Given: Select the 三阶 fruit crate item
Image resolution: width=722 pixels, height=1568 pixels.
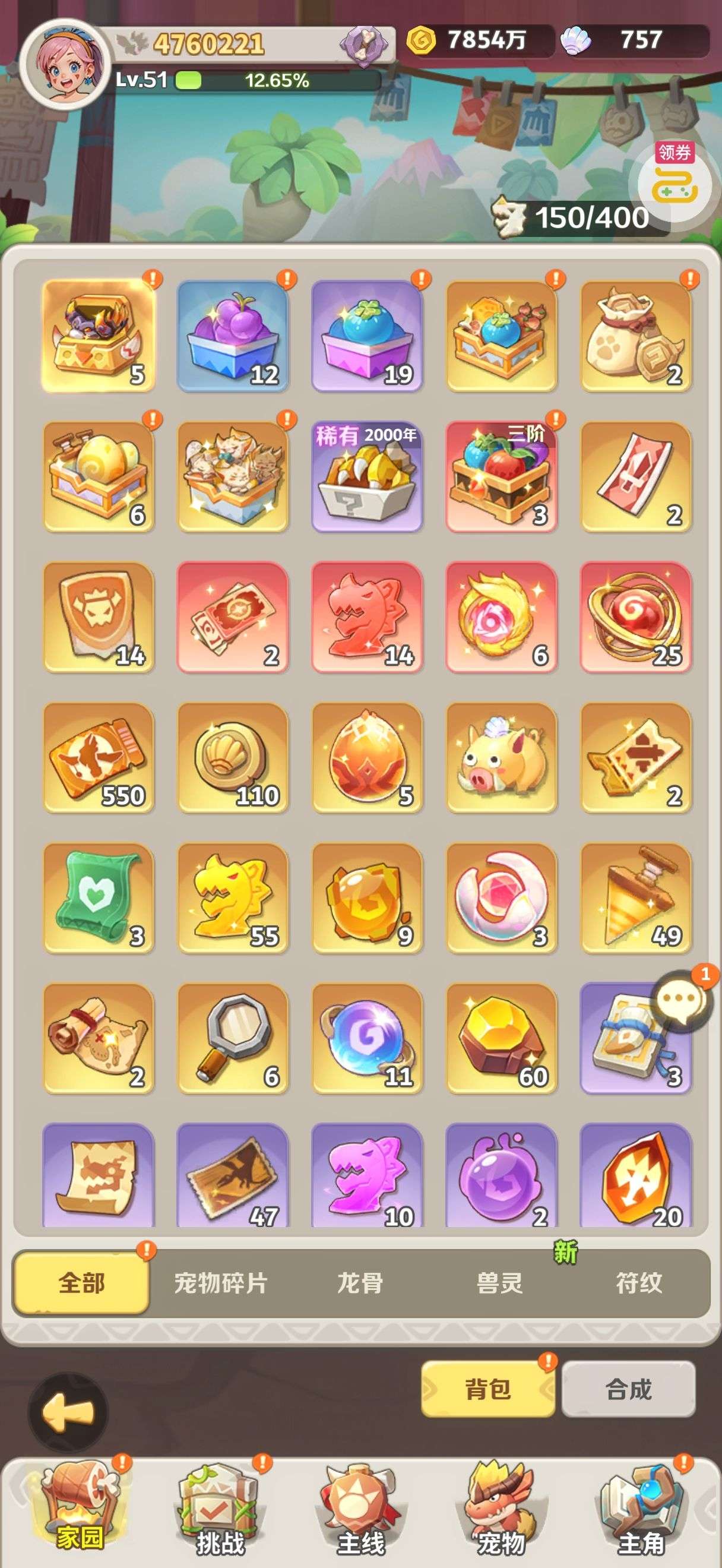Looking at the screenshot, I should click(501, 476).
